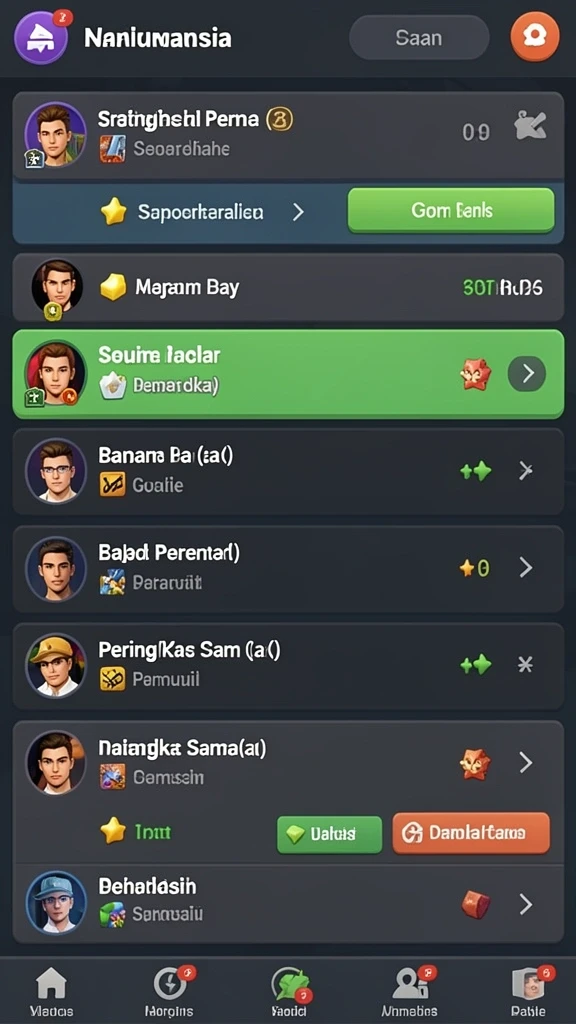Tap the orange Damlaltama button
The width and height of the screenshot is (576, 1024).
click(x=471, y=833)
